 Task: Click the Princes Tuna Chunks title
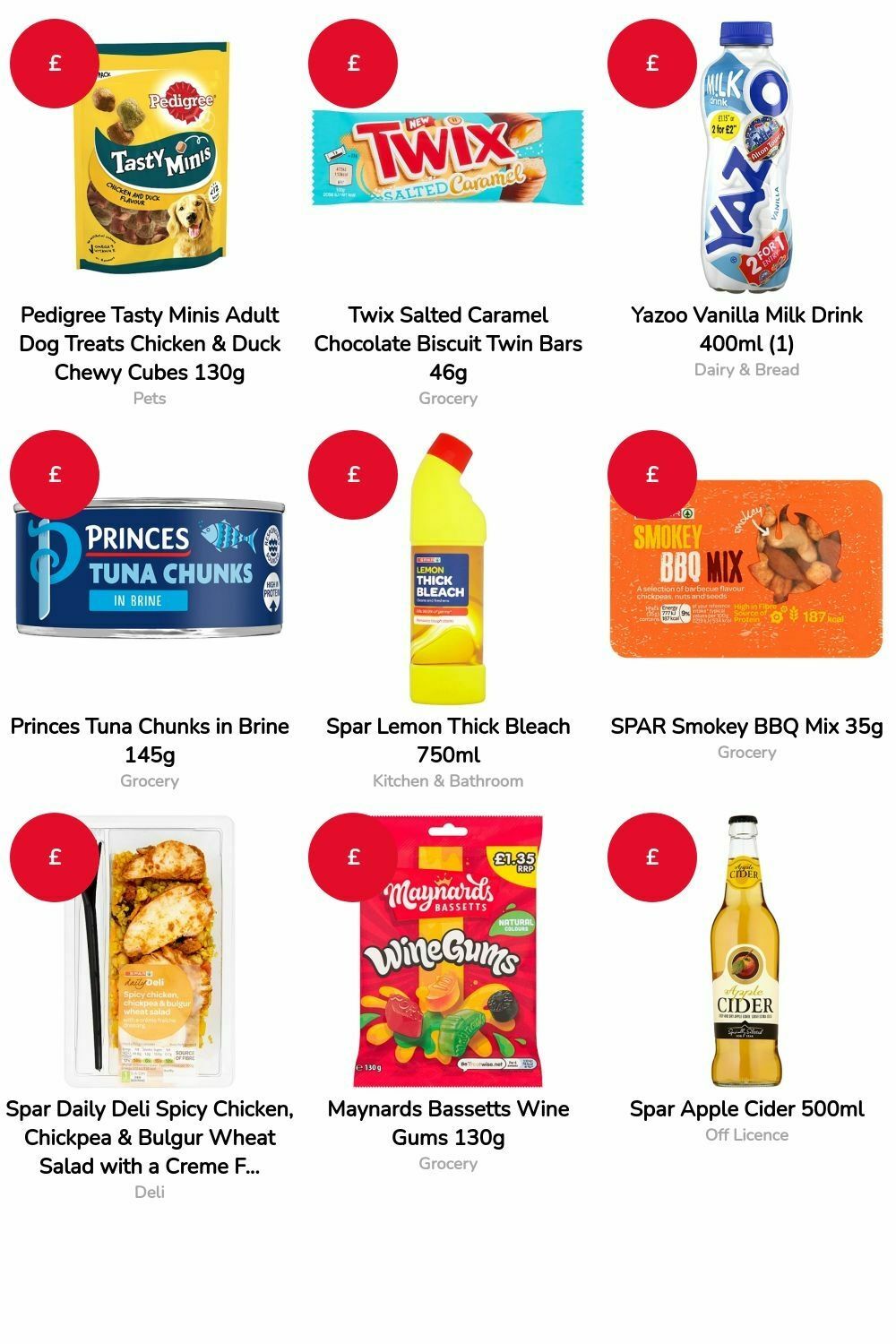click(x=149, y=741)
